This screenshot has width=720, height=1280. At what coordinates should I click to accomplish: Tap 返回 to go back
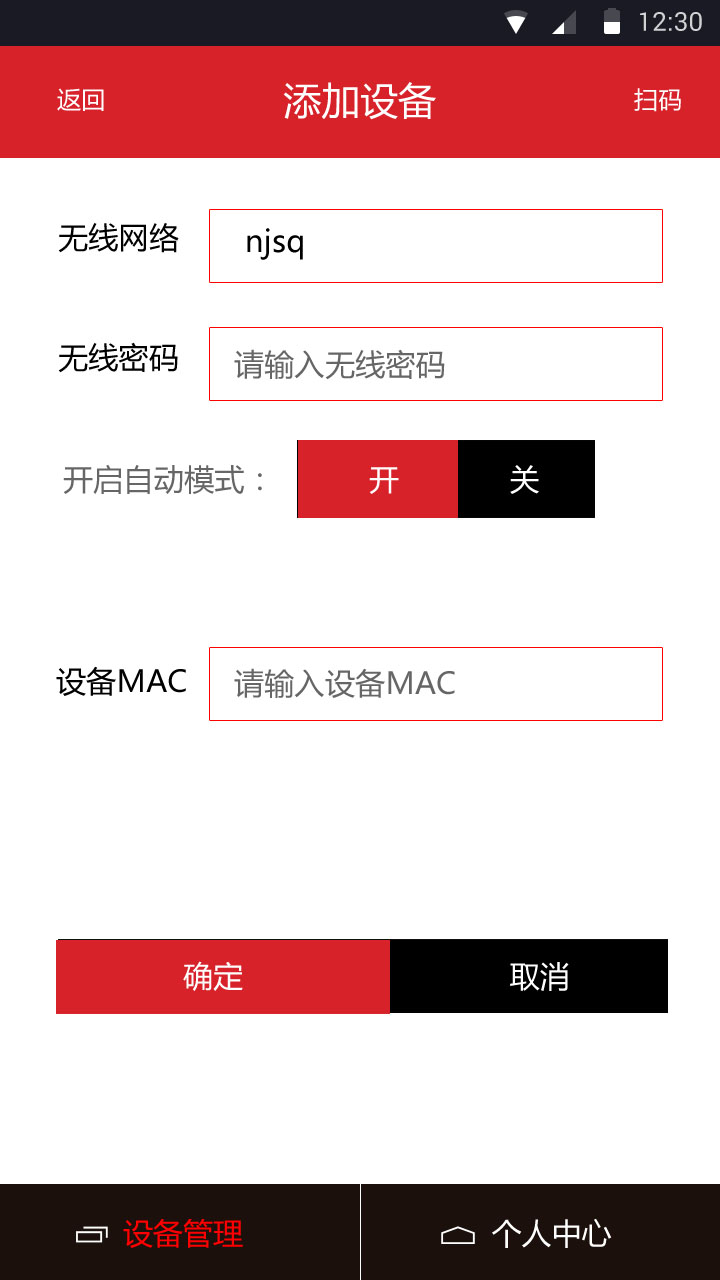coord(81,100)
